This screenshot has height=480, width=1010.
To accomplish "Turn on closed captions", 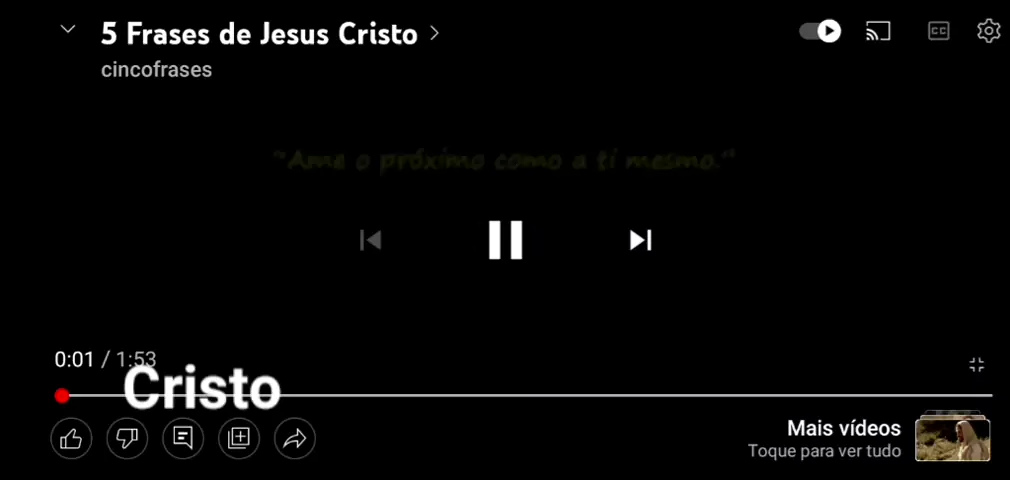I will [938, 31].
